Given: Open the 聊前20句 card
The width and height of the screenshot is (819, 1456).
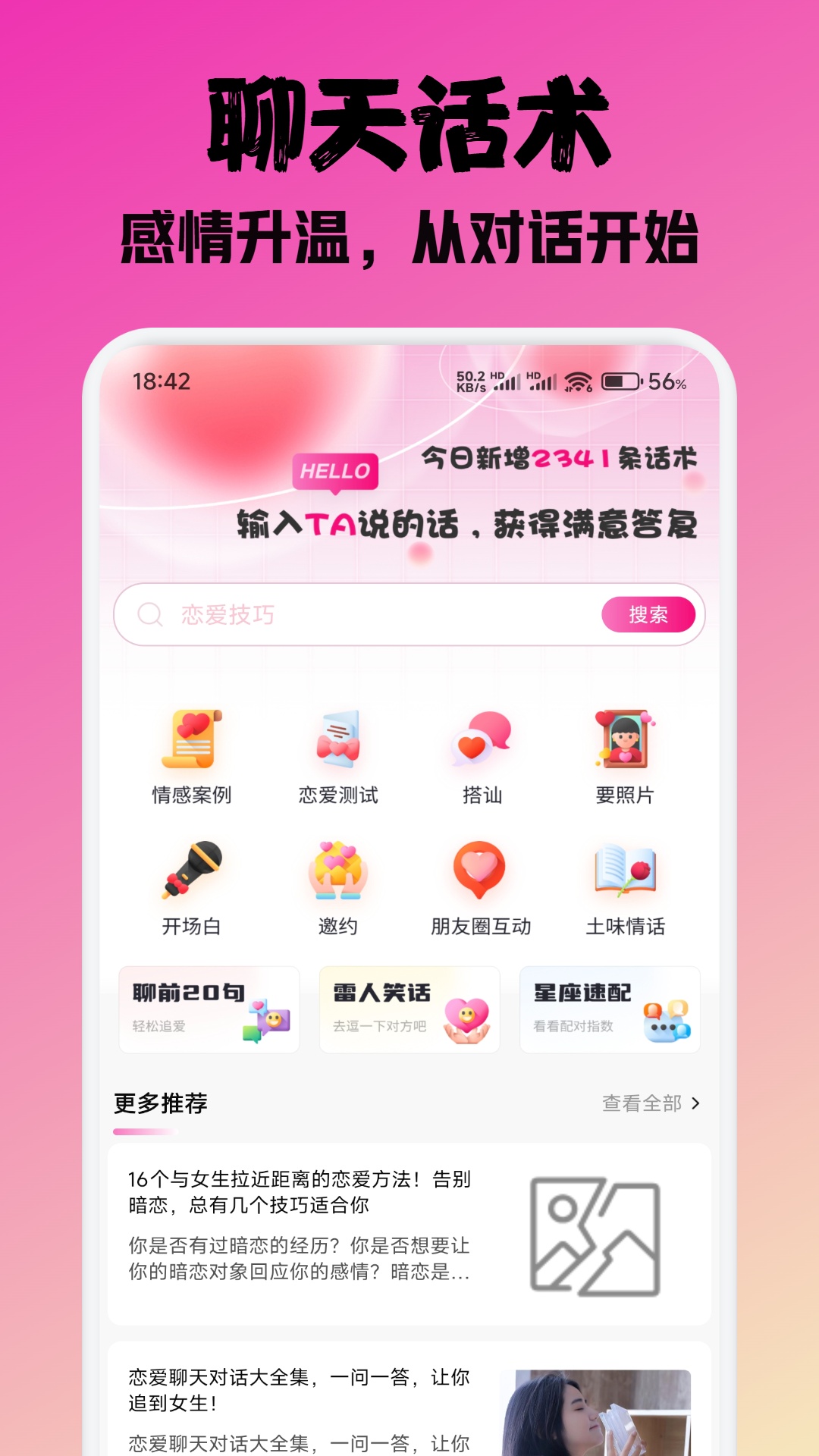Looking at the screenshot, I should click(x=209, y=1010).
